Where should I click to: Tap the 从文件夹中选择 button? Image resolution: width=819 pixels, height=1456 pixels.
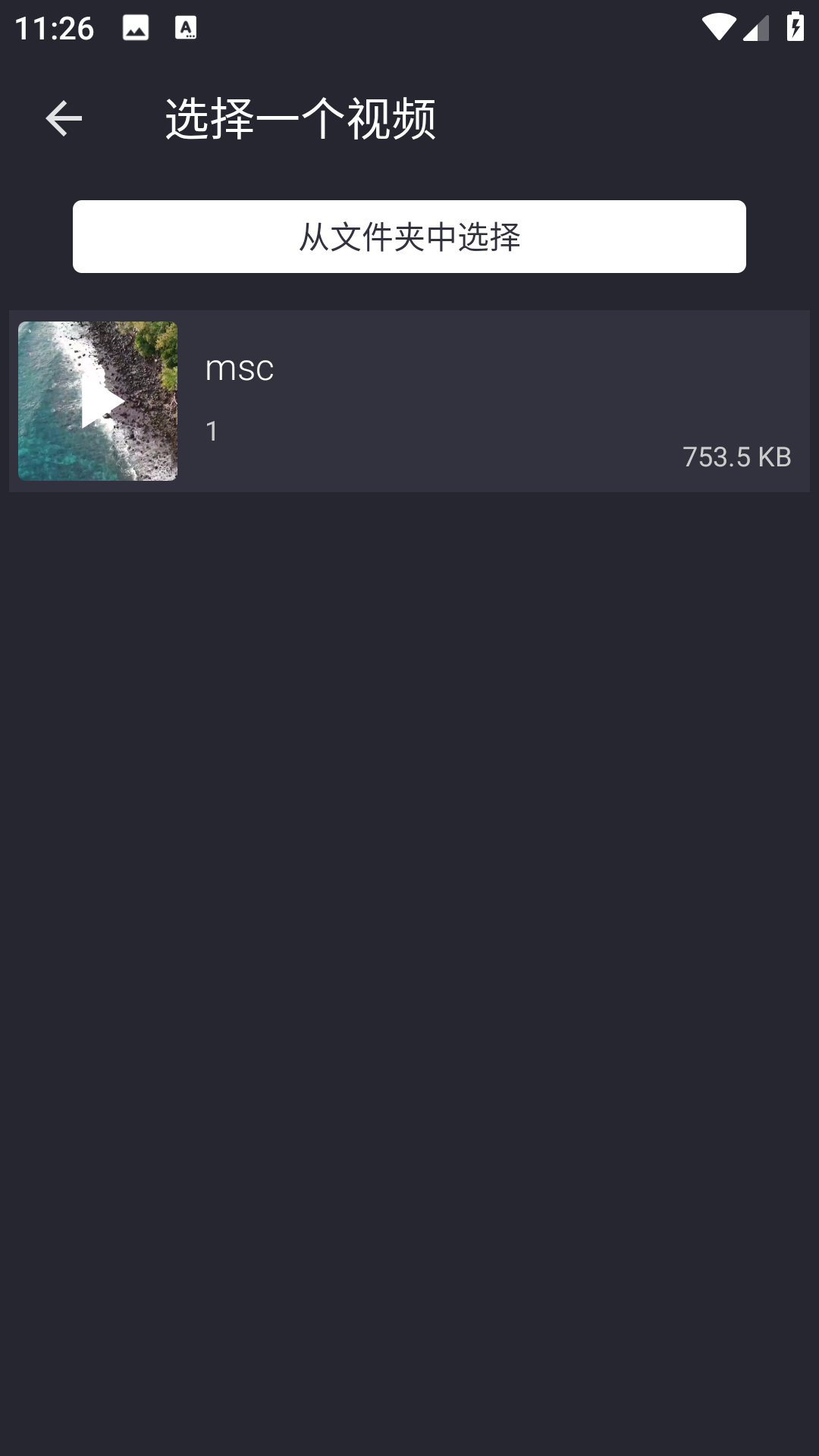click(409, 237)
